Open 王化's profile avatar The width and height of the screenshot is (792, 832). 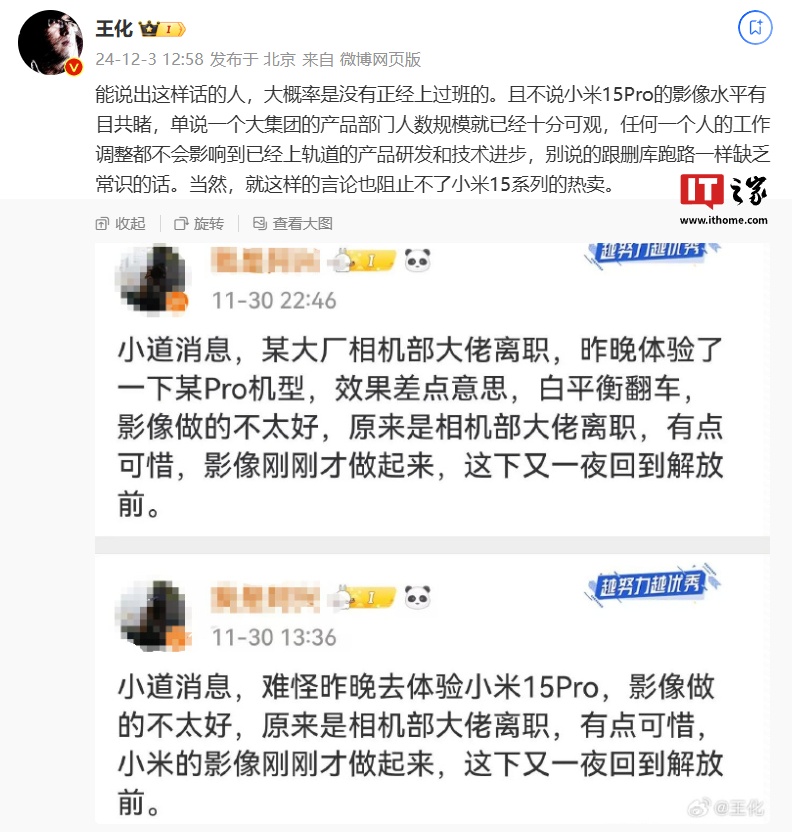[52, 43]
